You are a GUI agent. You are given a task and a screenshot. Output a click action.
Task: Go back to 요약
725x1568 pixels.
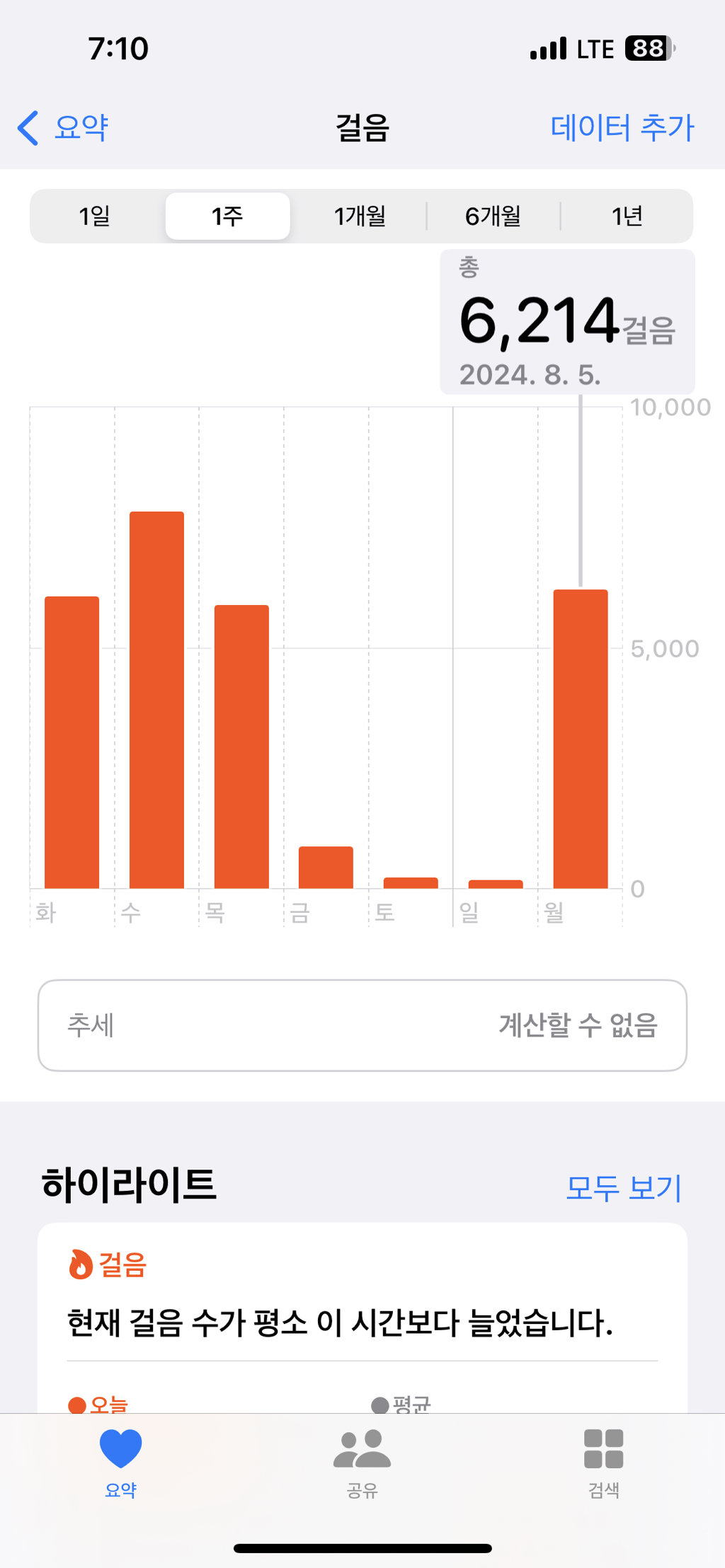(x=64, y=128)
